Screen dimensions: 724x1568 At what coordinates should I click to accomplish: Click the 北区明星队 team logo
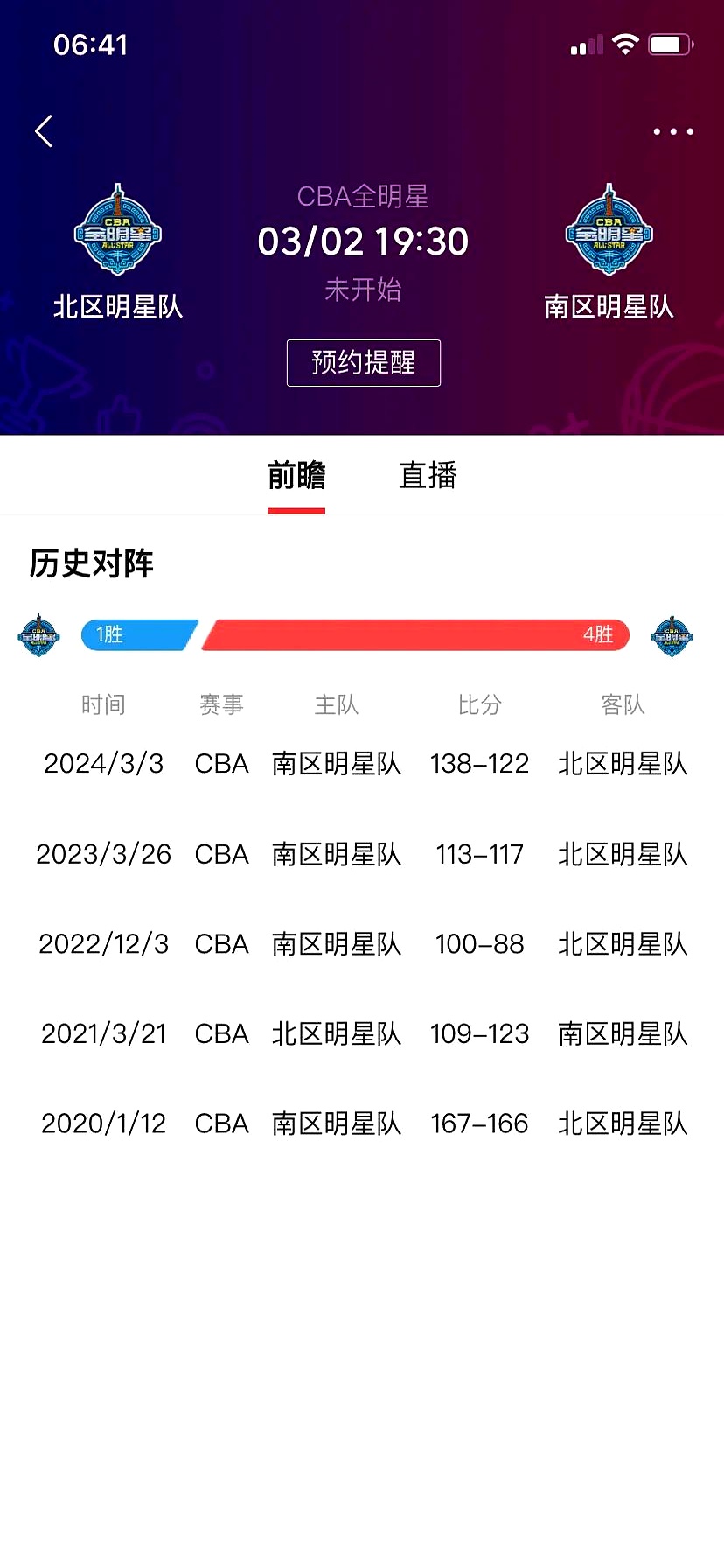point(118,229)
